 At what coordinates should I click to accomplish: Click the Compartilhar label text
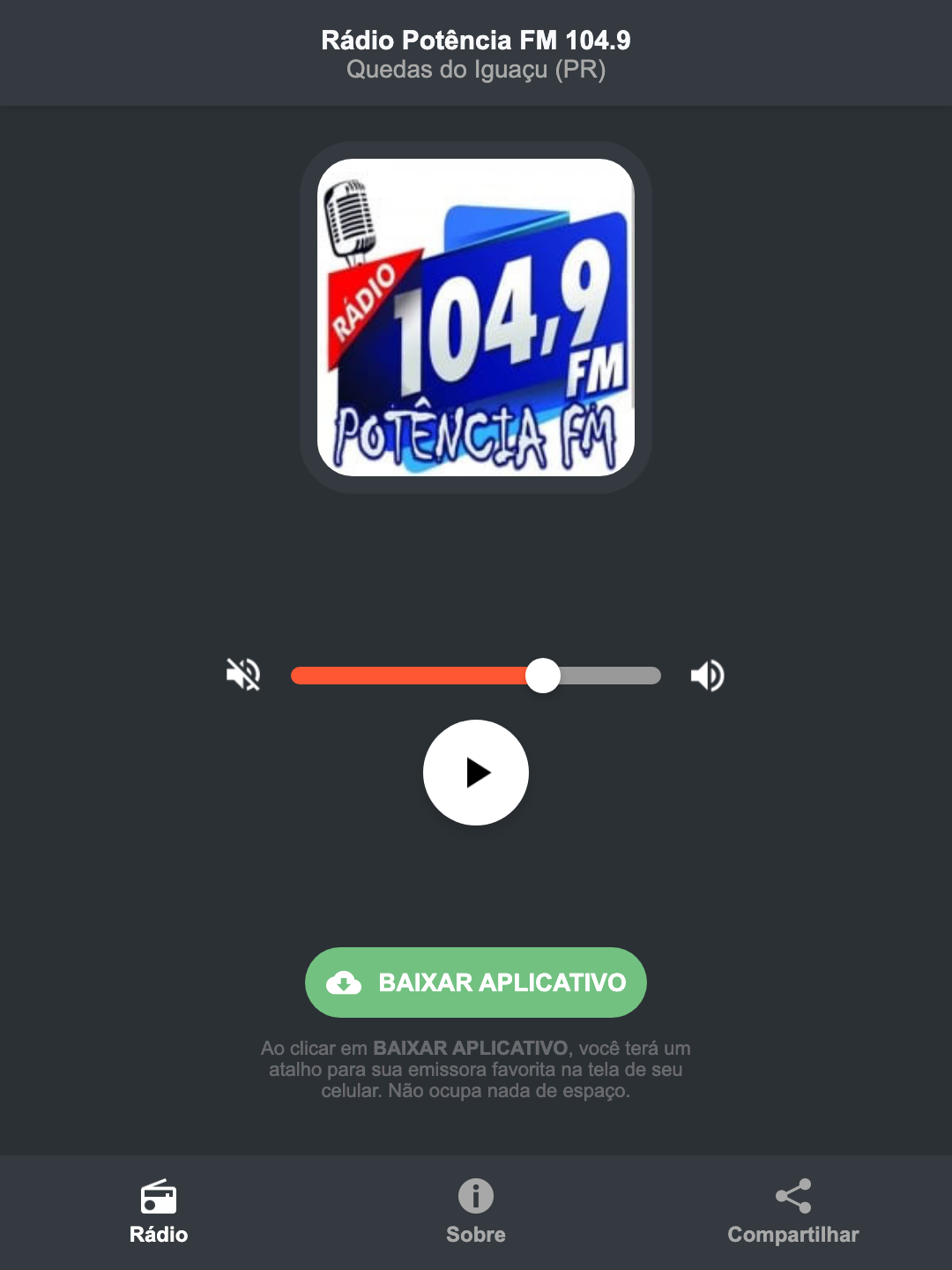(x=792, y=1235)
